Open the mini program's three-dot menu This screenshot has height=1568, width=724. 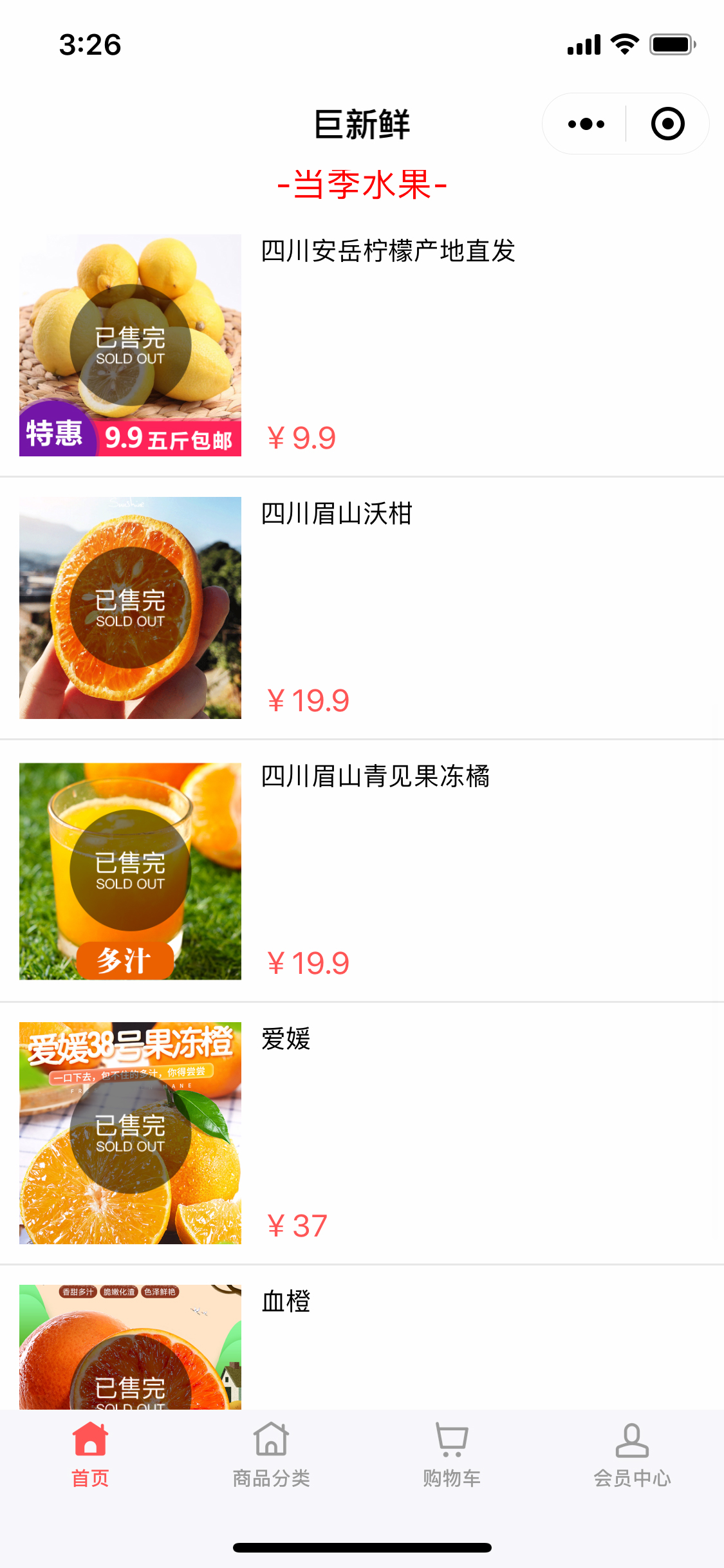[x=586, y=124]
